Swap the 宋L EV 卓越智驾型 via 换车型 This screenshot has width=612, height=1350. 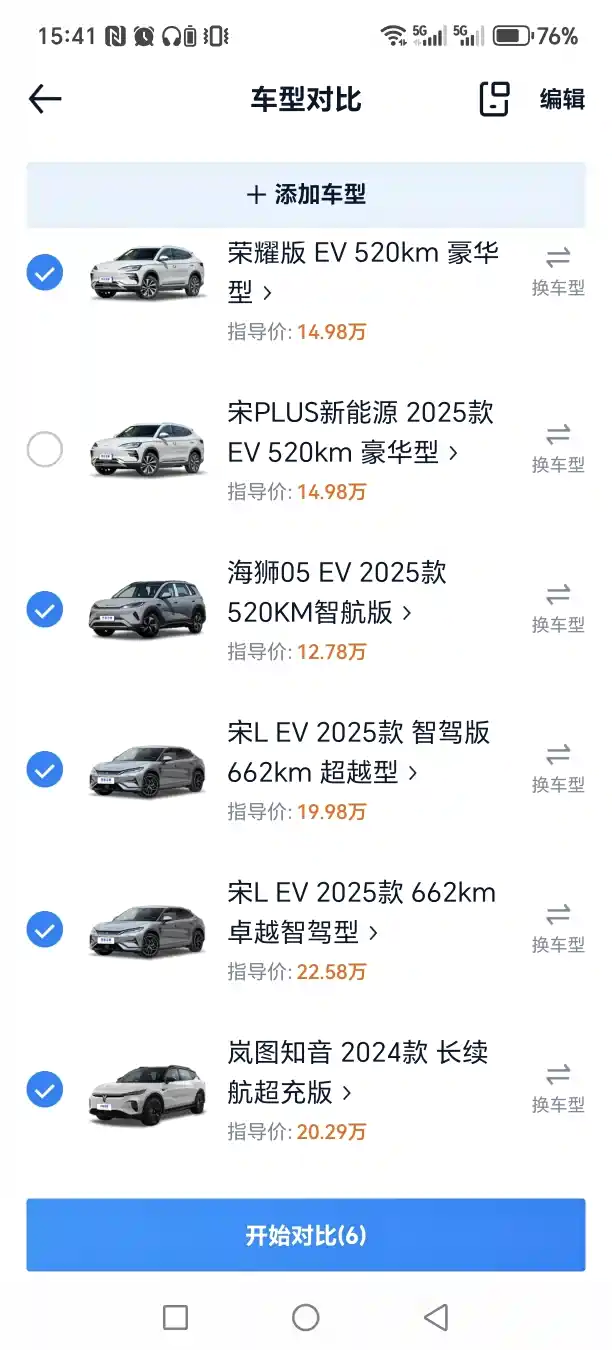(558, 928)
